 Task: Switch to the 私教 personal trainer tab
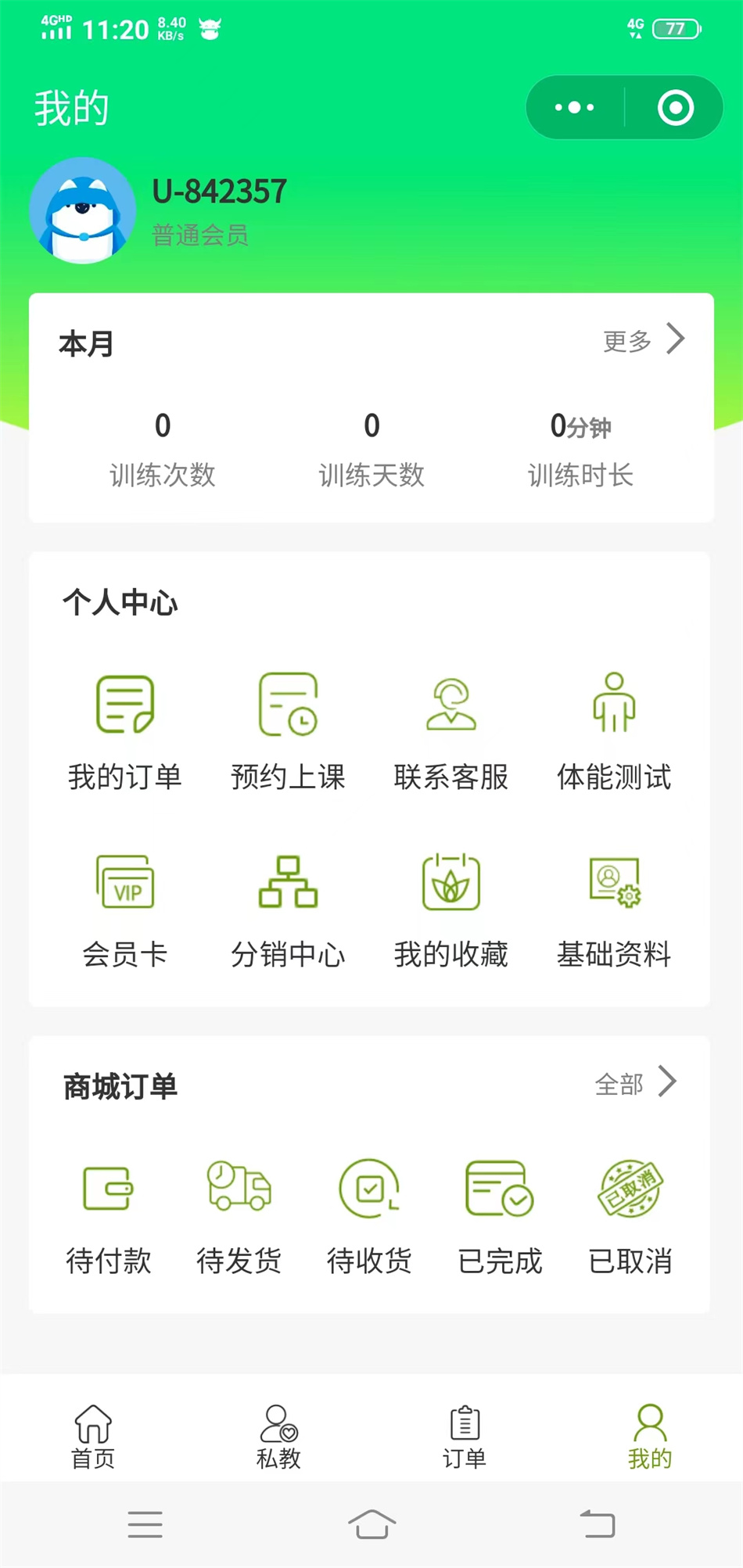tap(278, 1436)
